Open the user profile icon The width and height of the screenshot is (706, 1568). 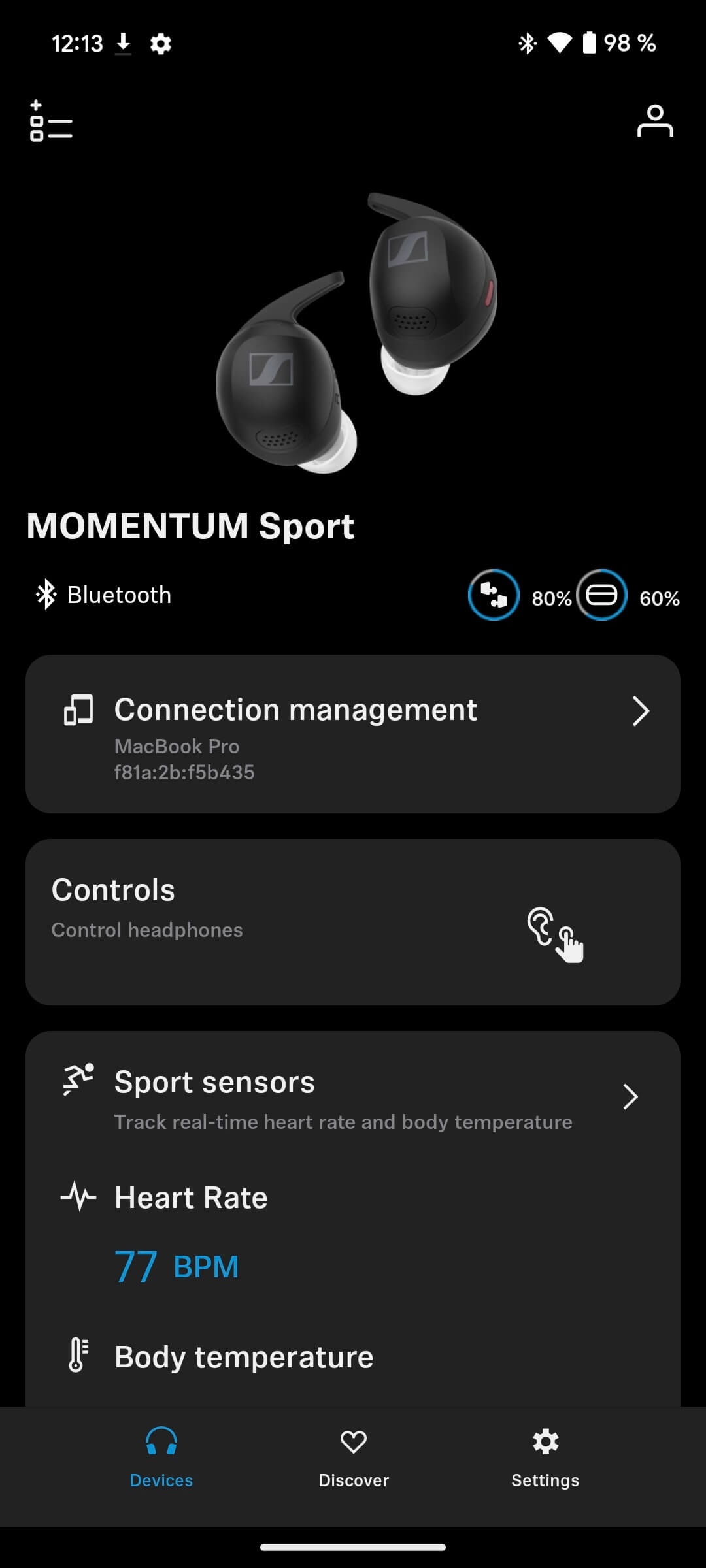pos(654,122)
